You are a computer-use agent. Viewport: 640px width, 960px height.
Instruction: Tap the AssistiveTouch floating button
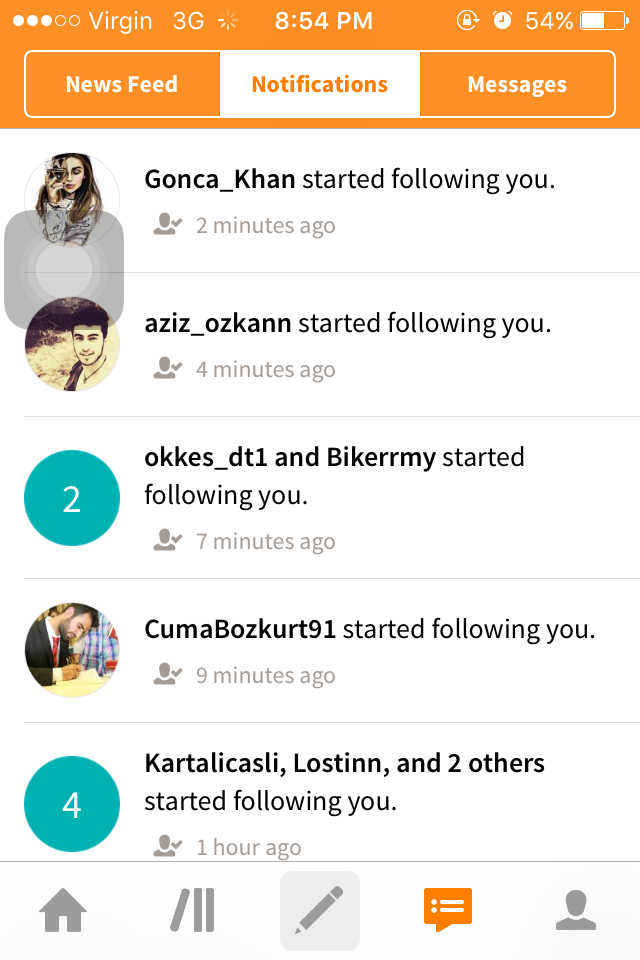coord(64,270)
